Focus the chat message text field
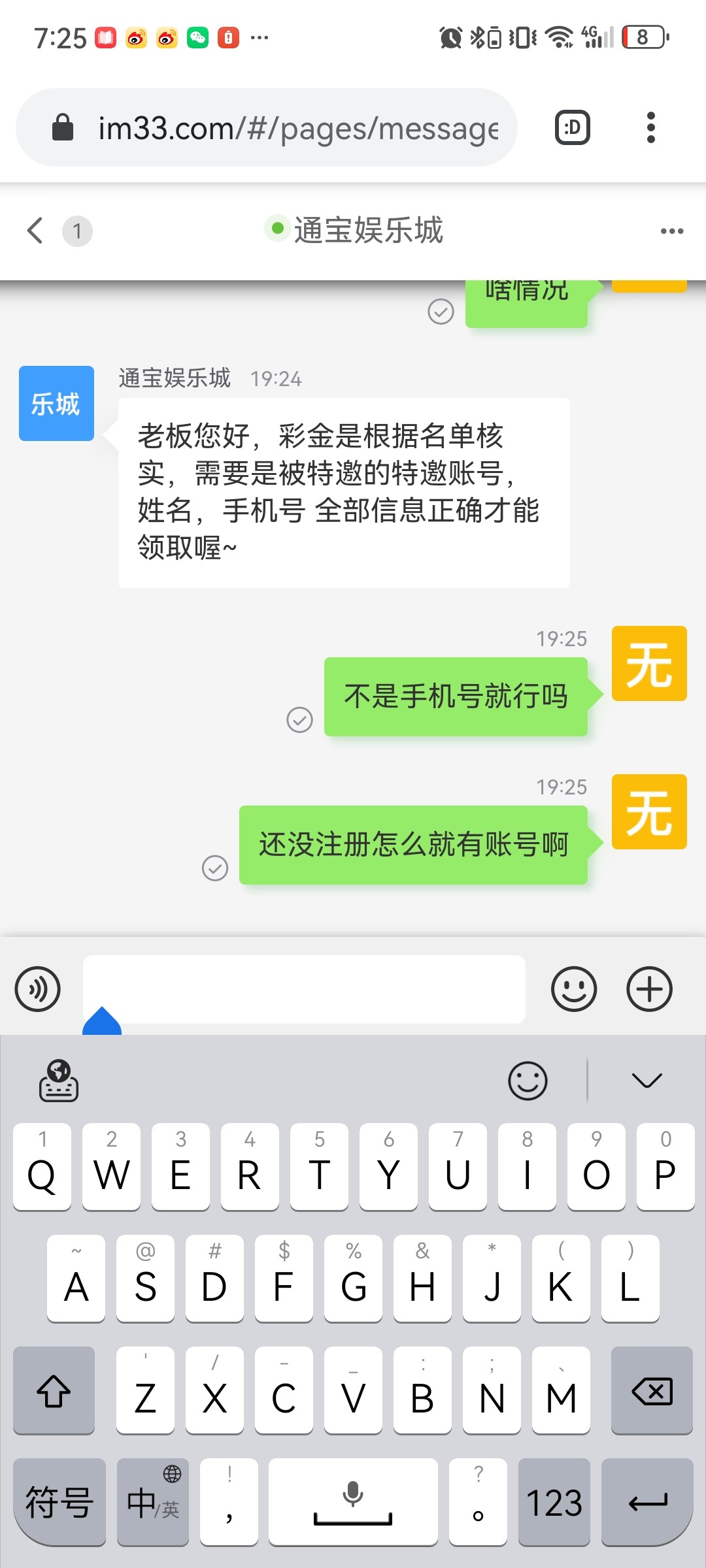Viewport: 706px width, 1568px height. pyautogui.click(x=304, y=988)
